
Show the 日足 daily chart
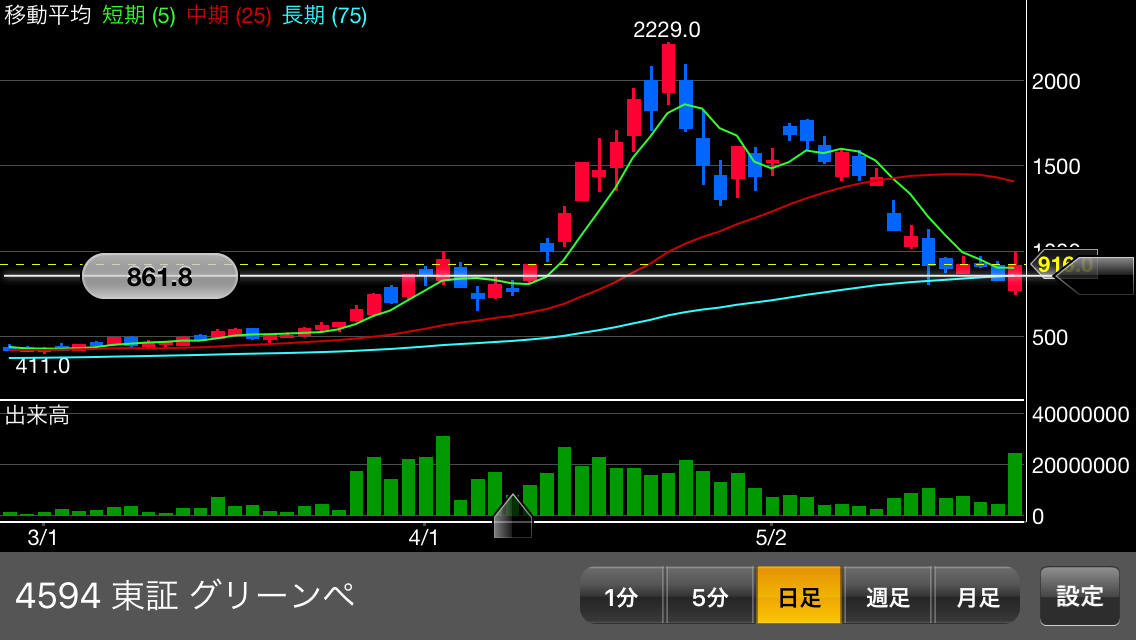799,597
